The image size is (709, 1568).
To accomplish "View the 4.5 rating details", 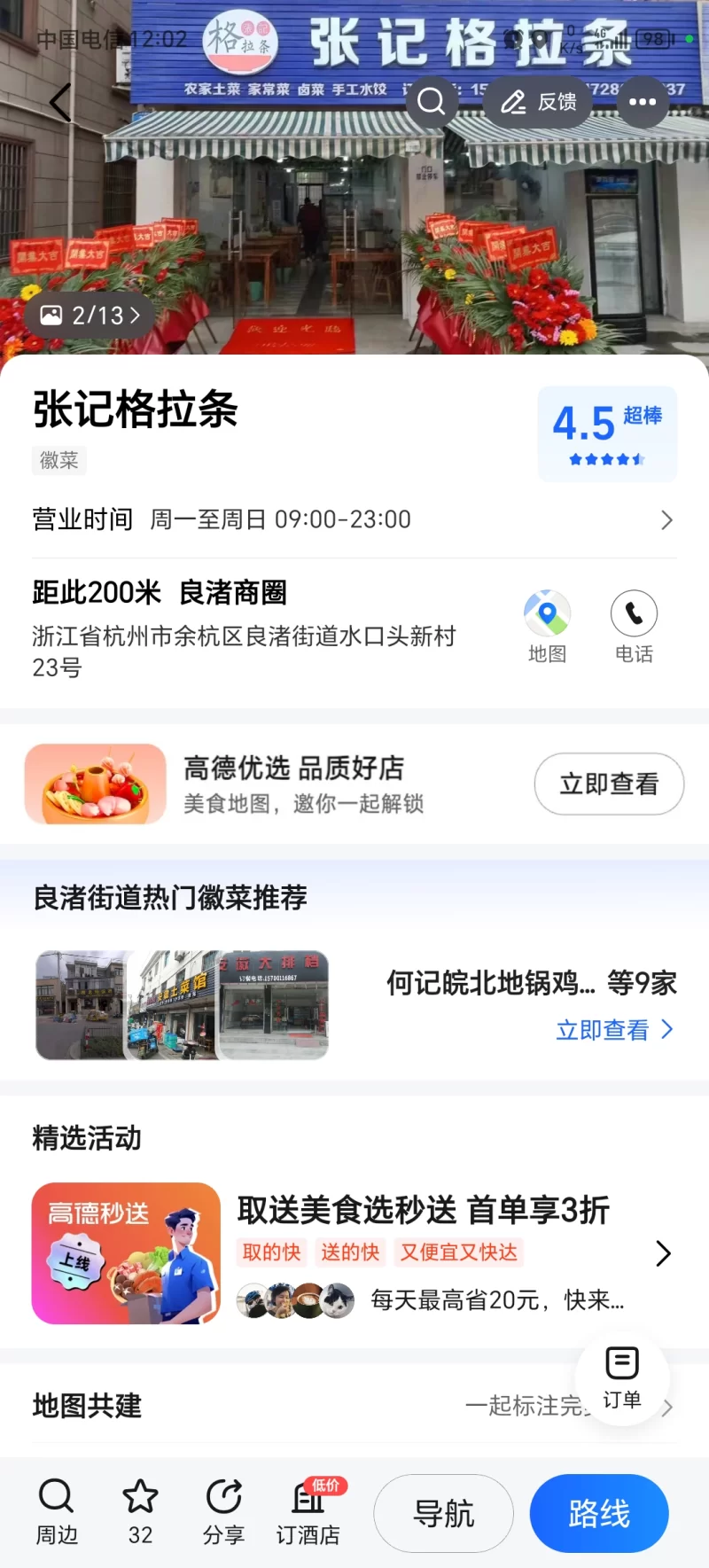I will pyautogui.click(x=607, y=433).
